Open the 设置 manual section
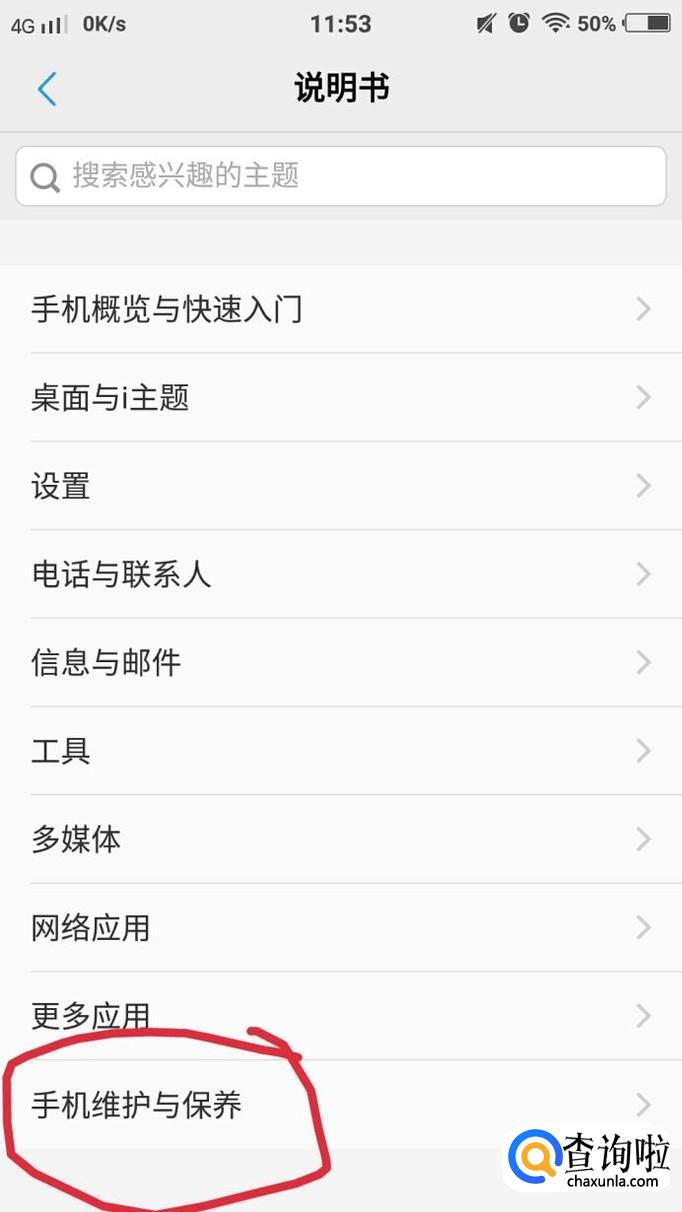This screenshot has height=1212, width=682. pyautogui.click(x=340, y=486)
